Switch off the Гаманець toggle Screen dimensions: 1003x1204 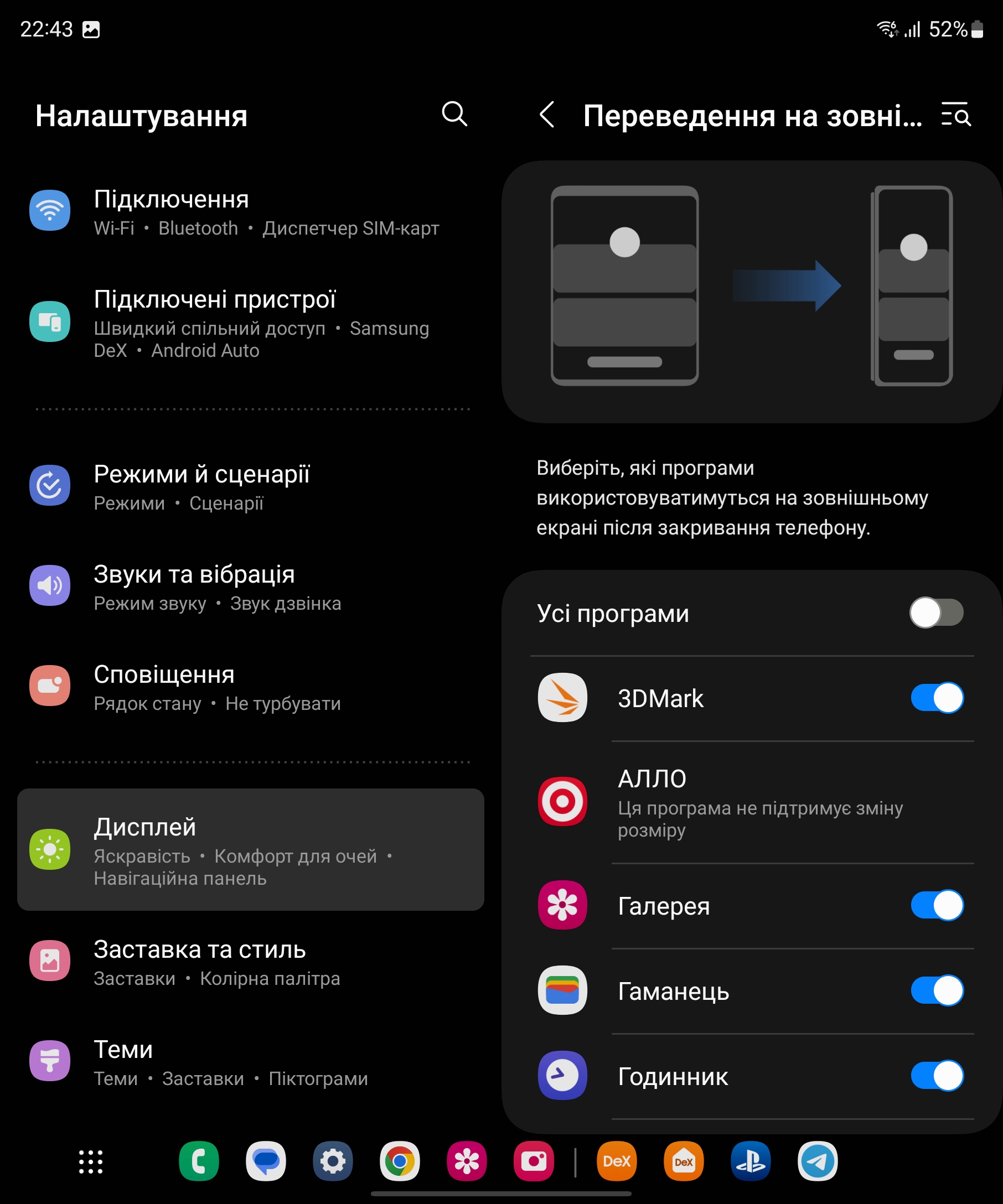936,991
